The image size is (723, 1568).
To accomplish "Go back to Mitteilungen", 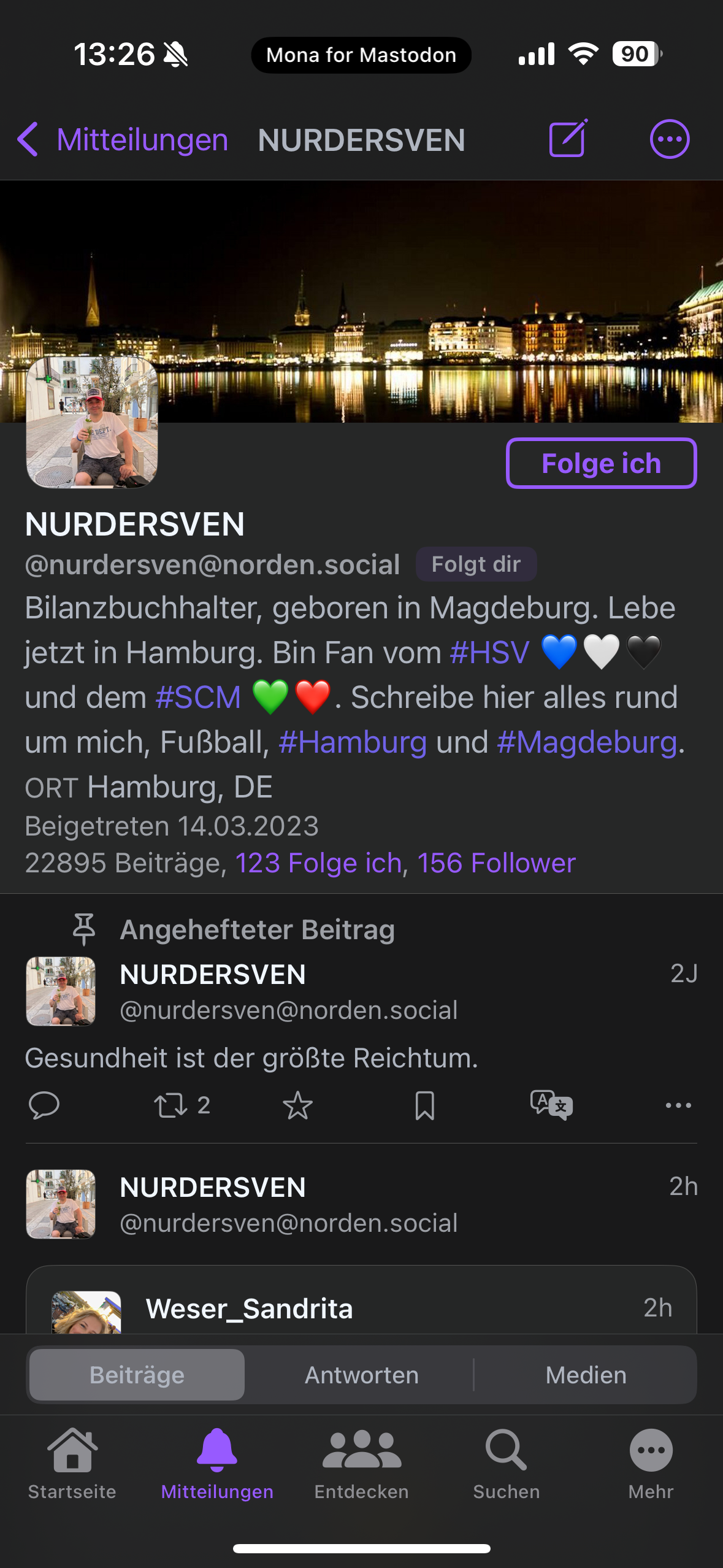I will tap(123, 140).
